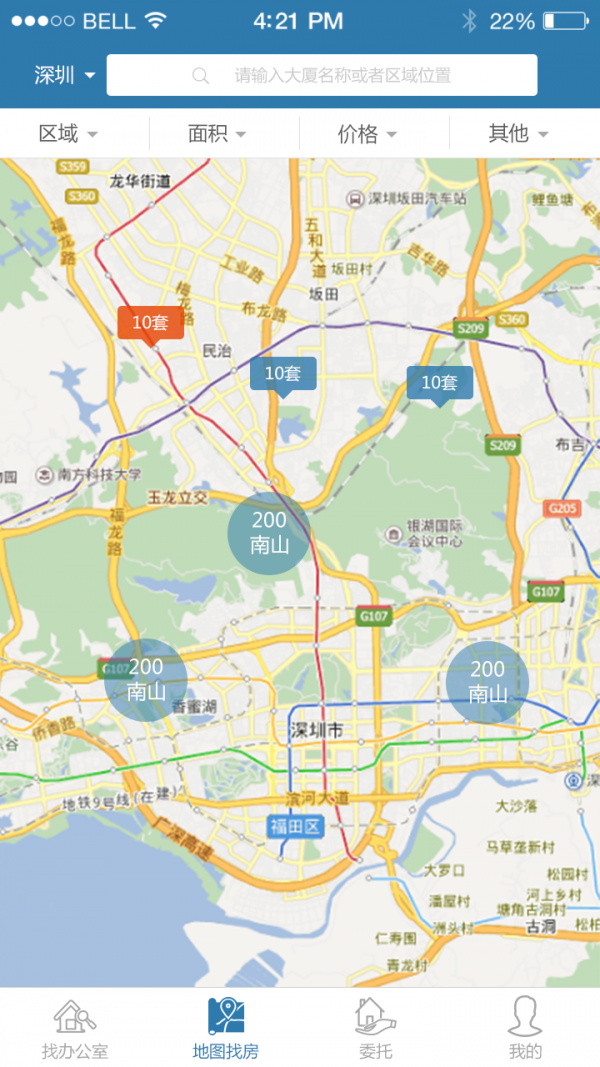Switch to the 找办公室 tab

(75, 1027)
